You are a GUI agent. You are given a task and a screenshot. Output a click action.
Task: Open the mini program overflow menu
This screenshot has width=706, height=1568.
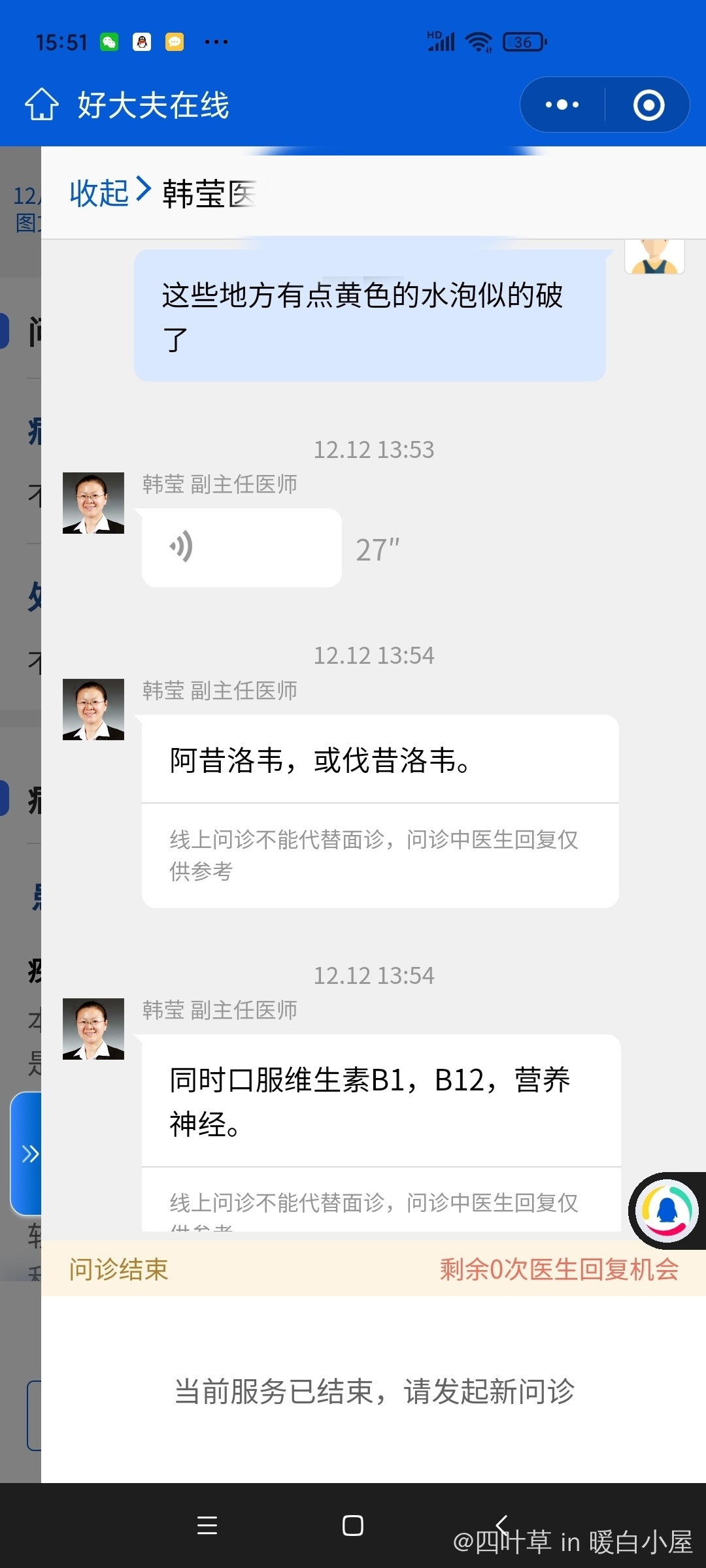[562, 105]
